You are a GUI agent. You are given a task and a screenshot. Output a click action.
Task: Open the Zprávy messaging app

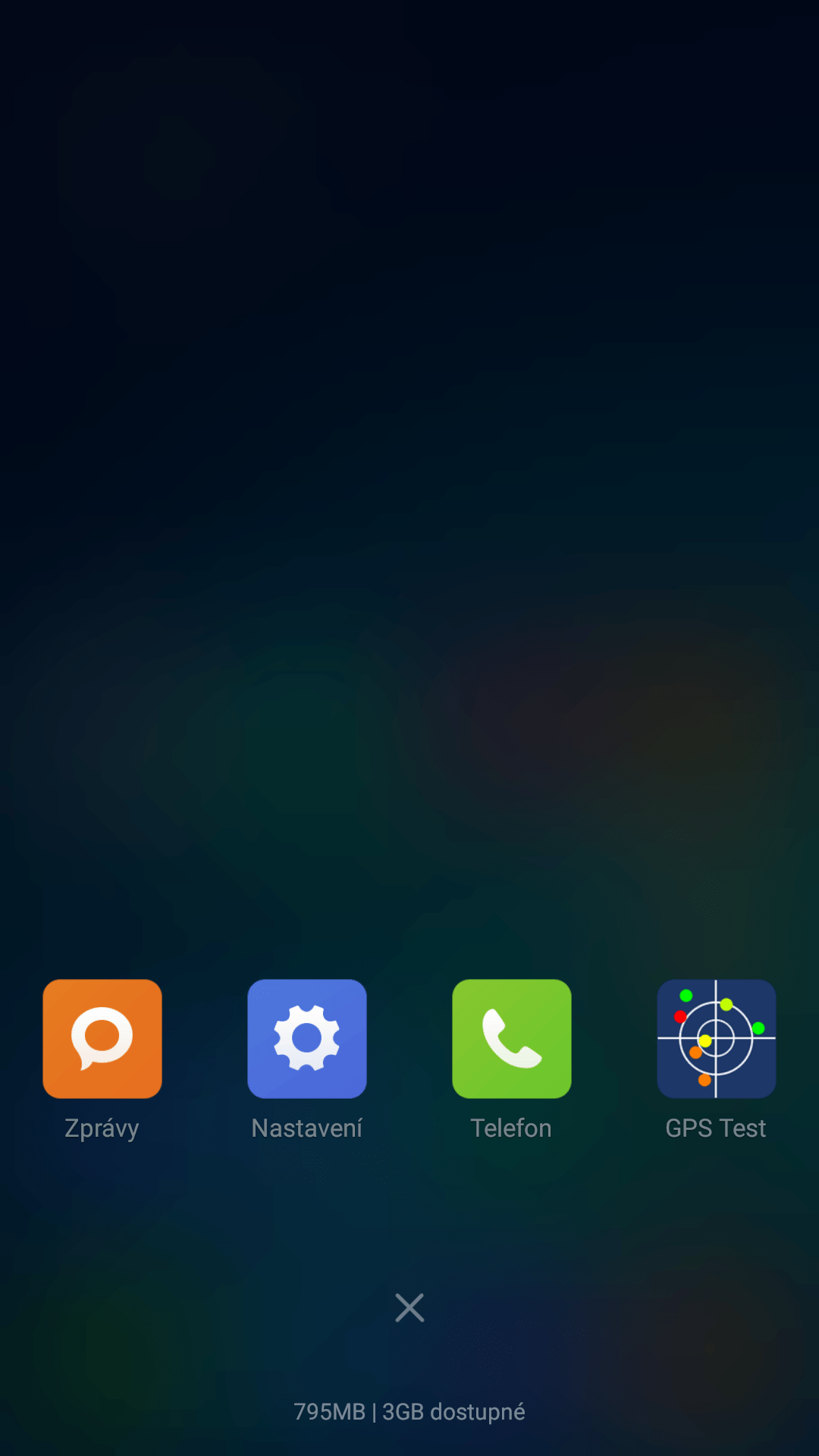102,1039
